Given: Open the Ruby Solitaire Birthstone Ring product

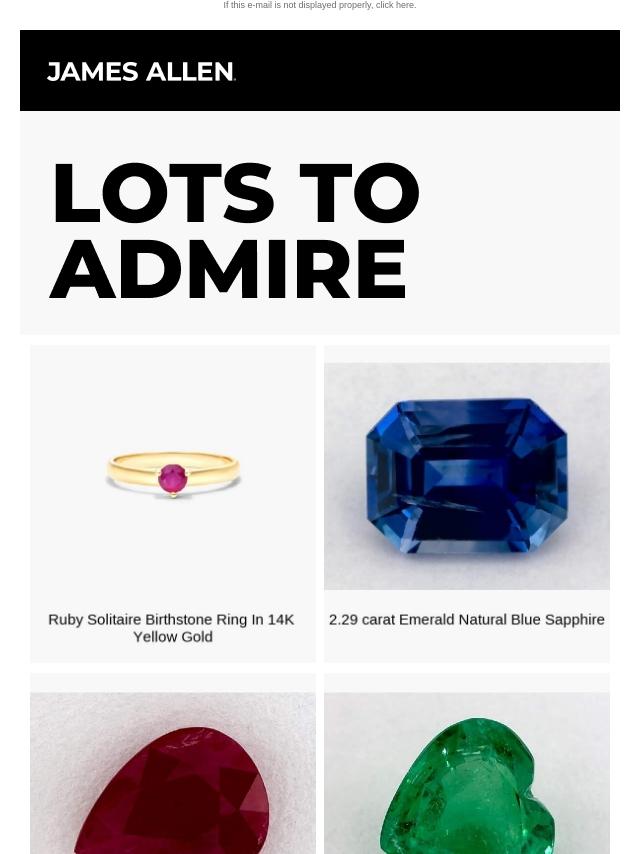Looking at the screenshot, I should [x=172, y=477].
